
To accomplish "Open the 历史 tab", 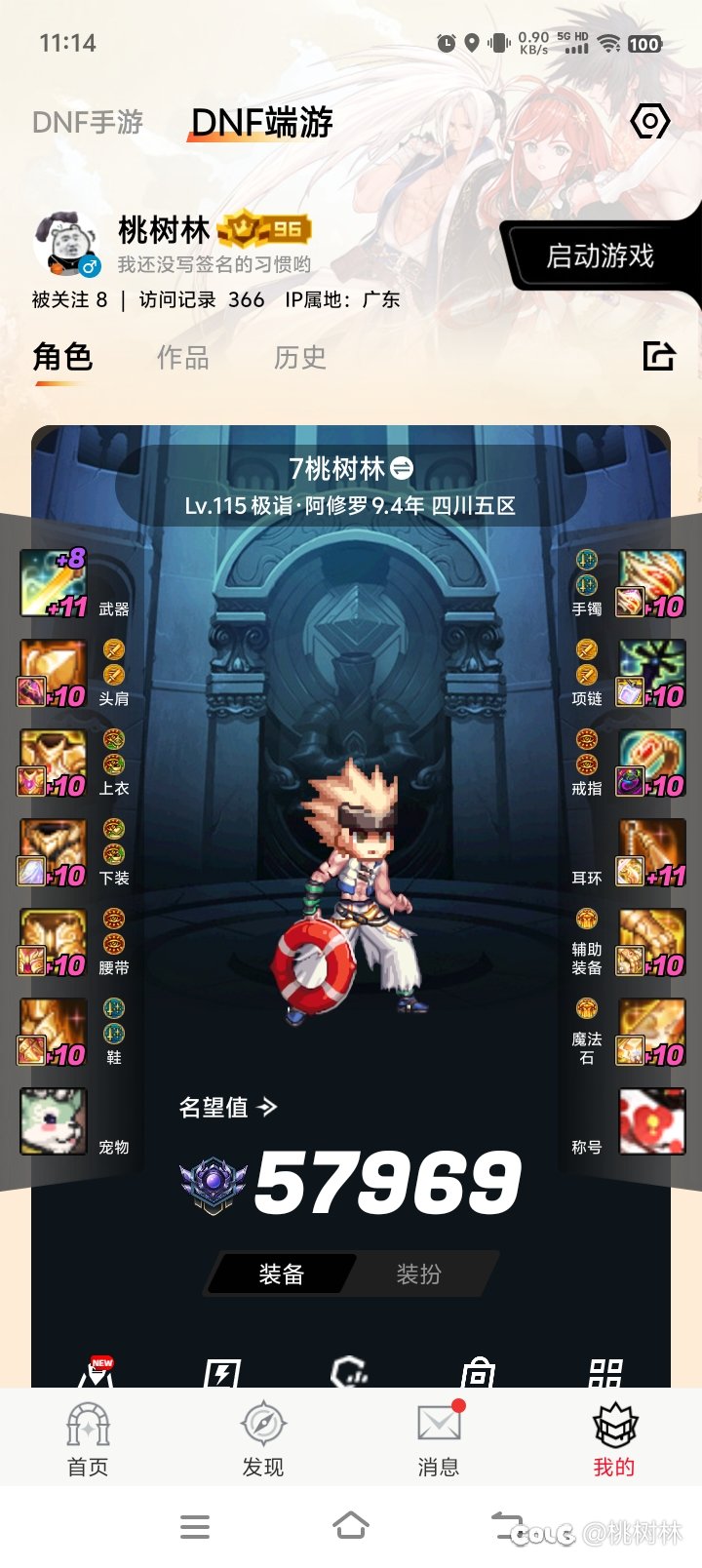I will (x=299, y=358).
